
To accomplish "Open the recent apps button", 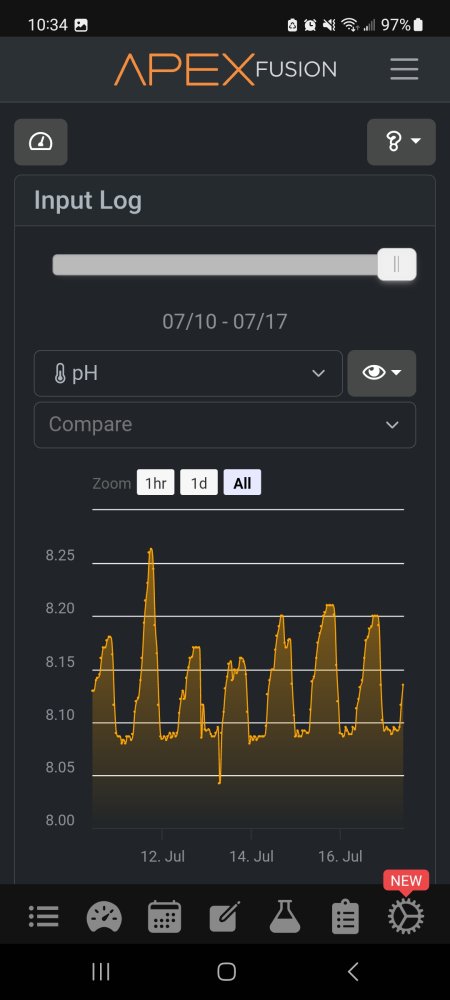I will (101, 971).
